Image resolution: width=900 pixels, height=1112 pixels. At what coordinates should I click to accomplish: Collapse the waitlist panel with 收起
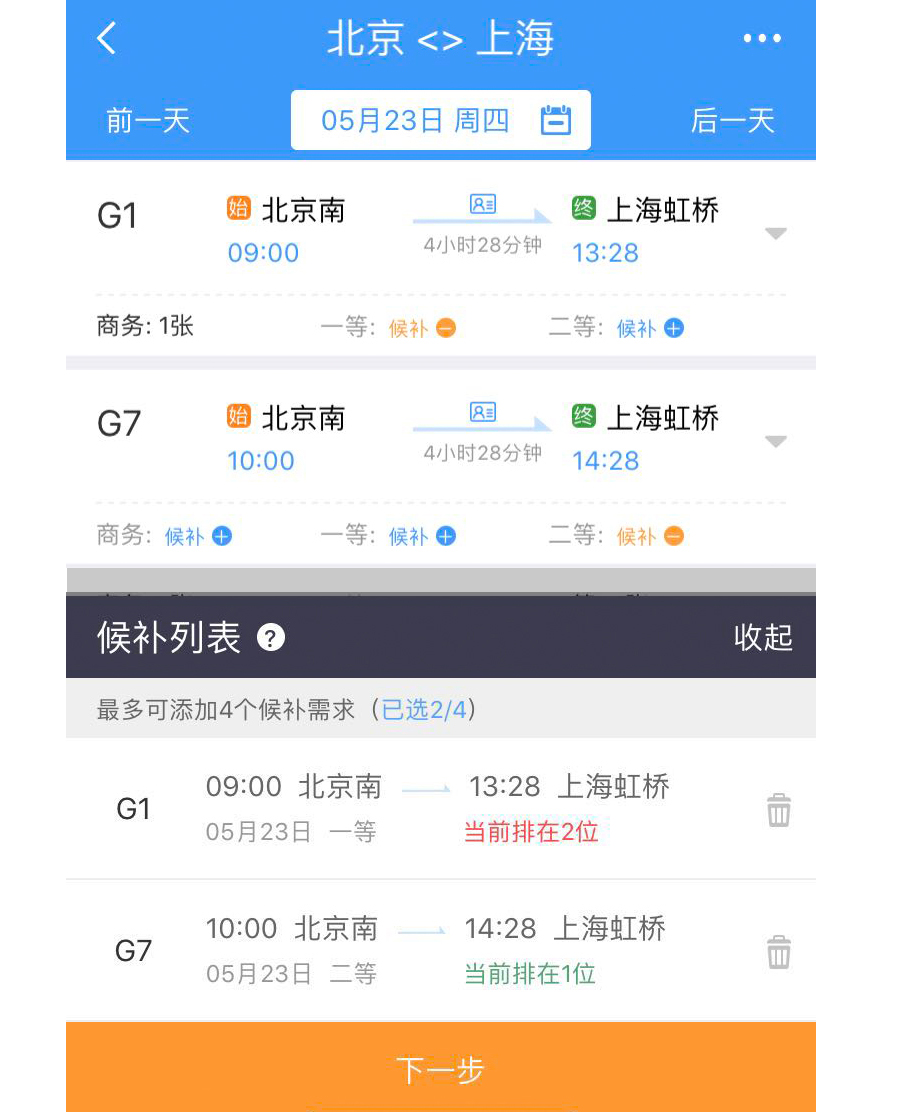click(x=763, y=638)
